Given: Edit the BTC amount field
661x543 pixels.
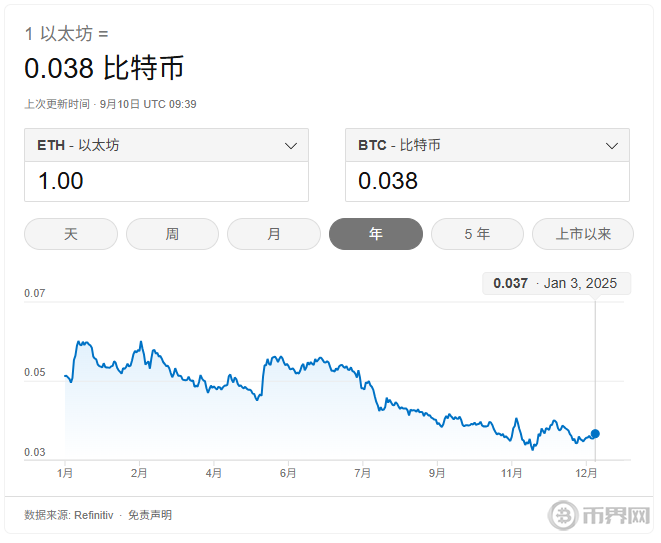Looking at the screenshot, I should 487,182.
